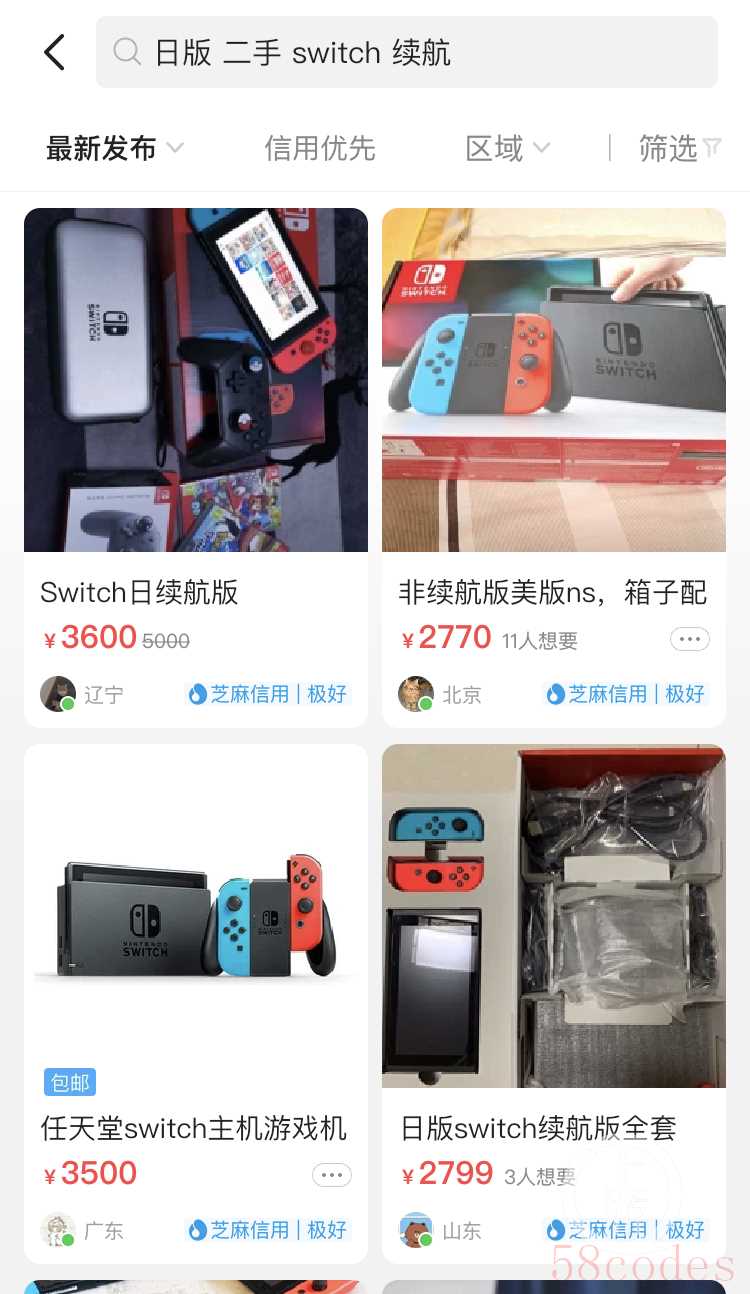
Task: Go back using the back arrow
Action: click(x=55, y=52)
